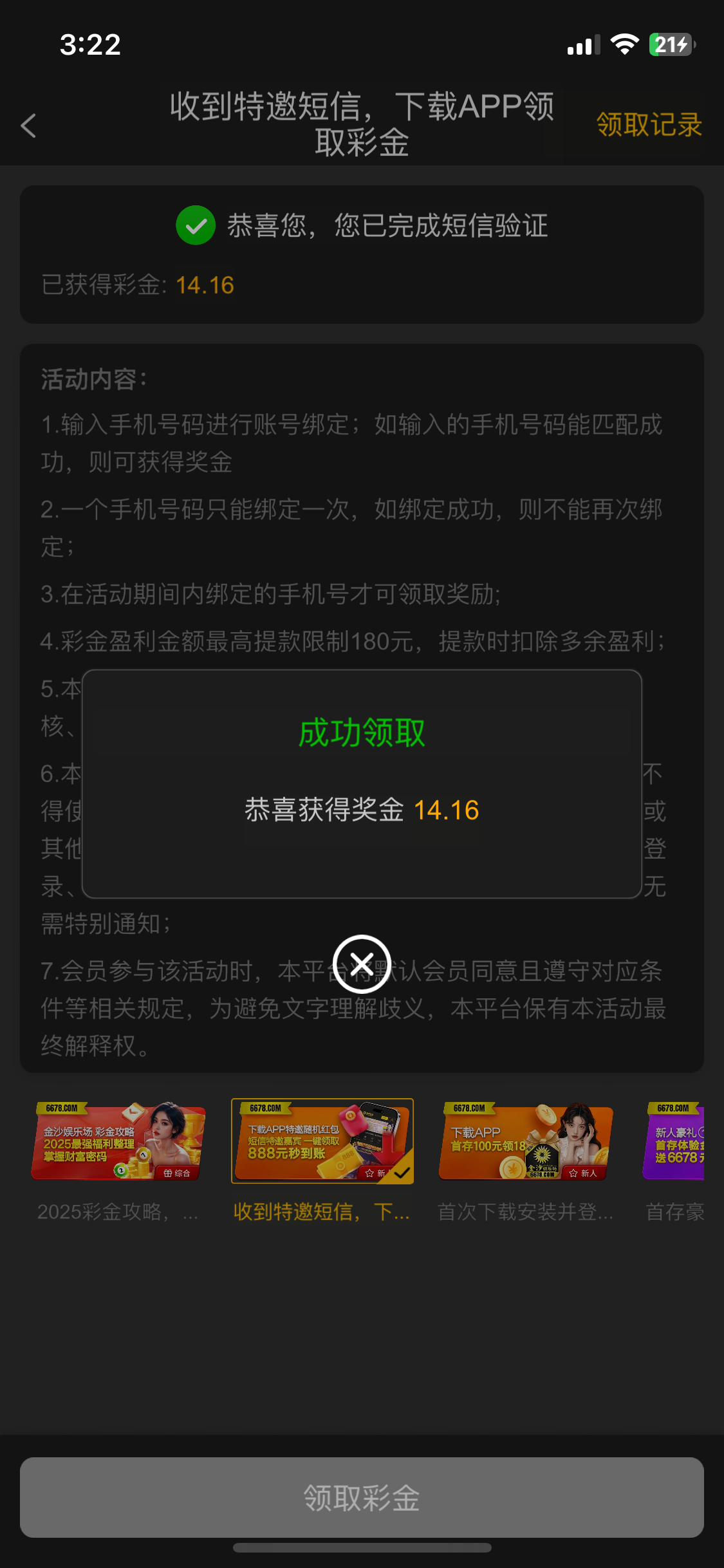
Task: Open 领取记录 claim history
Action: 648,124
